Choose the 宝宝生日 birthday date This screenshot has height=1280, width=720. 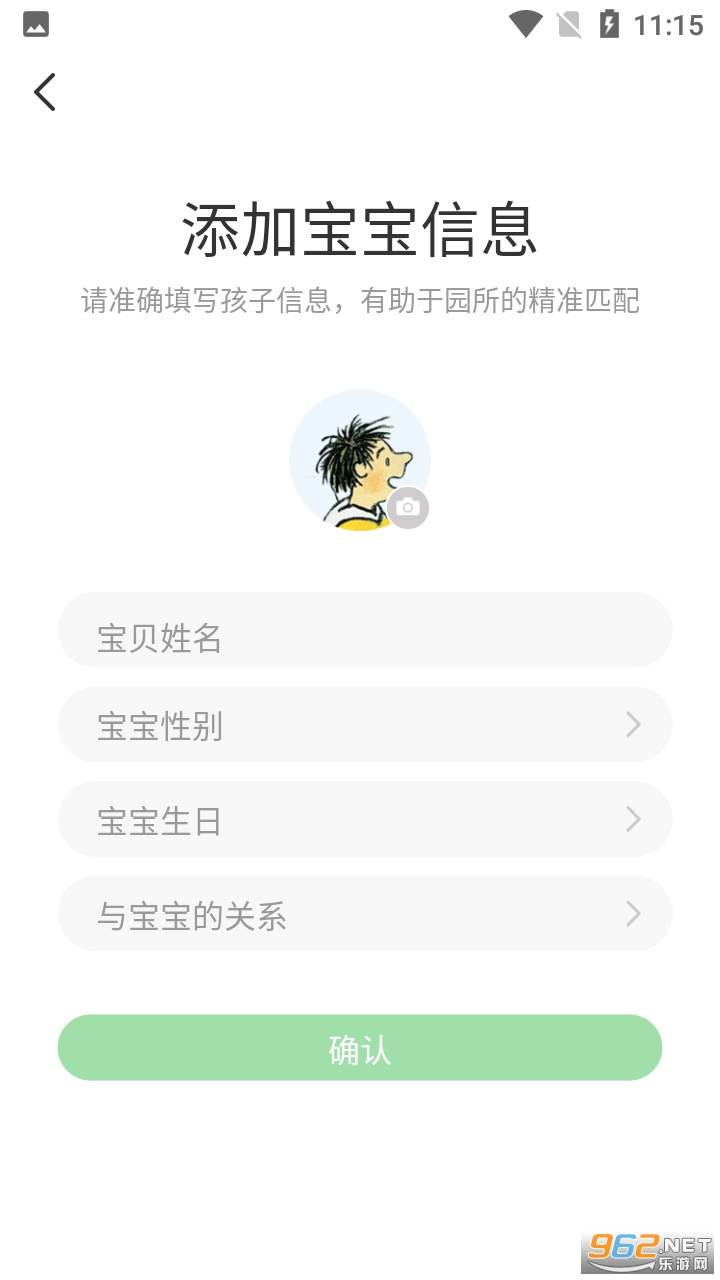[x=364, y=820]
